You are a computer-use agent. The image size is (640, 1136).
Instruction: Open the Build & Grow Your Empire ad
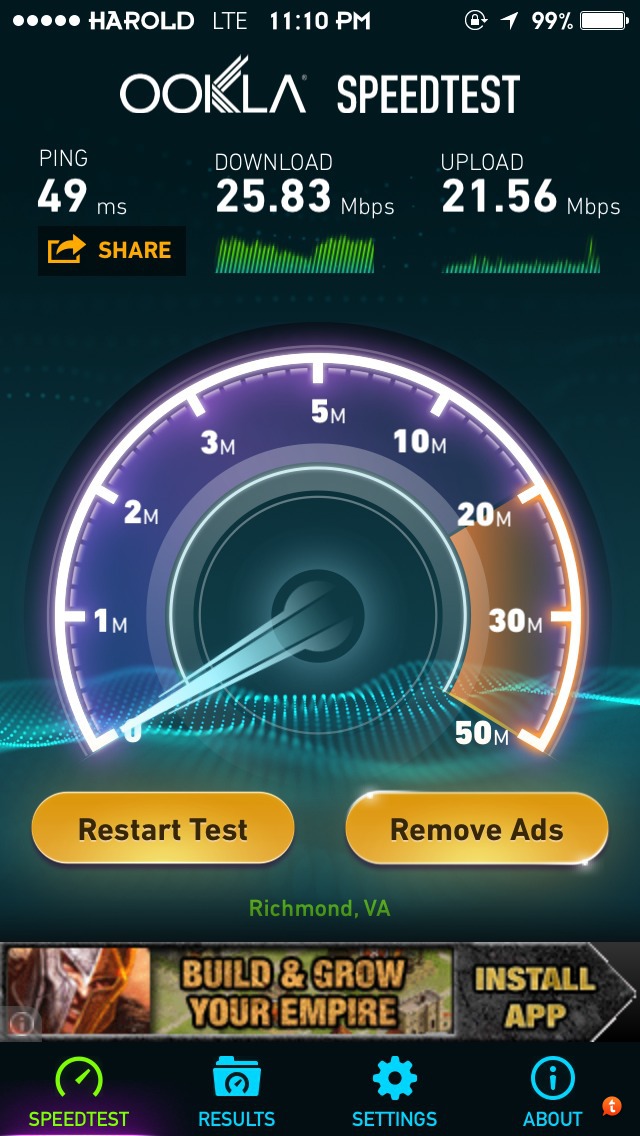[x=293, y=991]
